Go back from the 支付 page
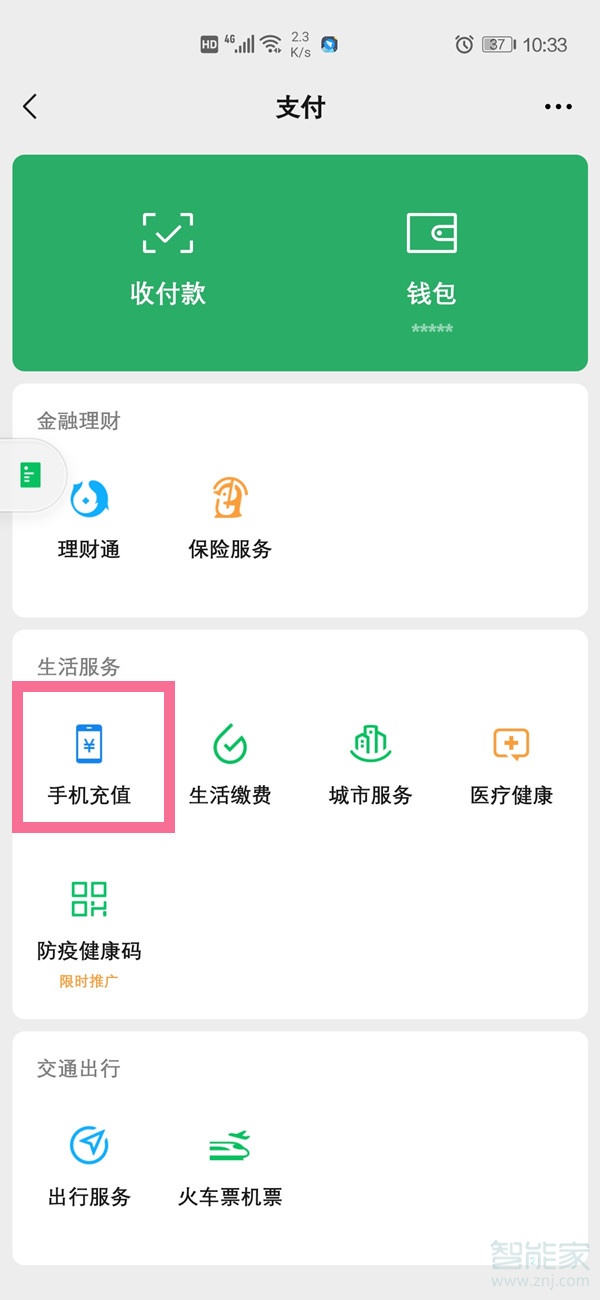Viewport: 600px width, 1300px height. pos(30,107)
